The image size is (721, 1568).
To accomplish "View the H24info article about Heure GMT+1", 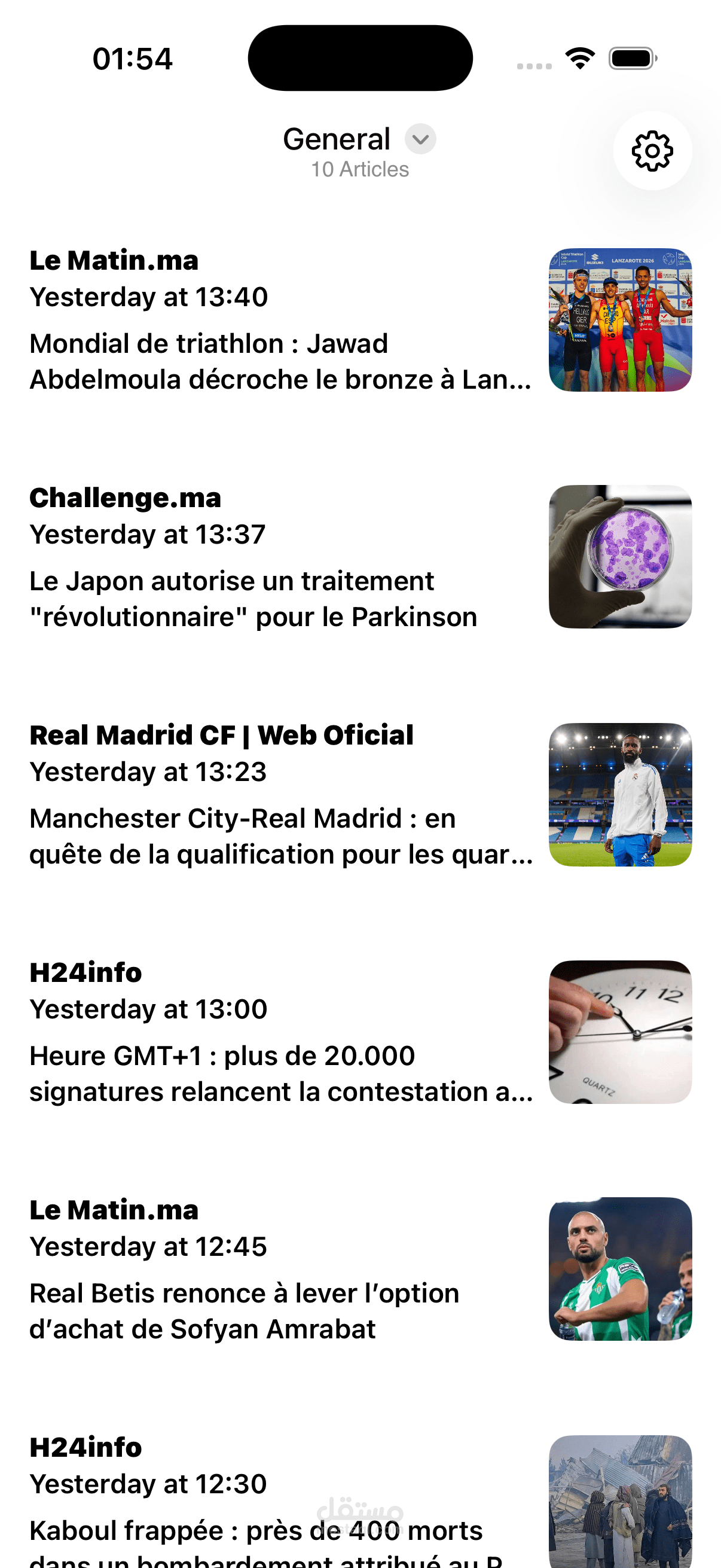I will click(x=360, y=1032).
